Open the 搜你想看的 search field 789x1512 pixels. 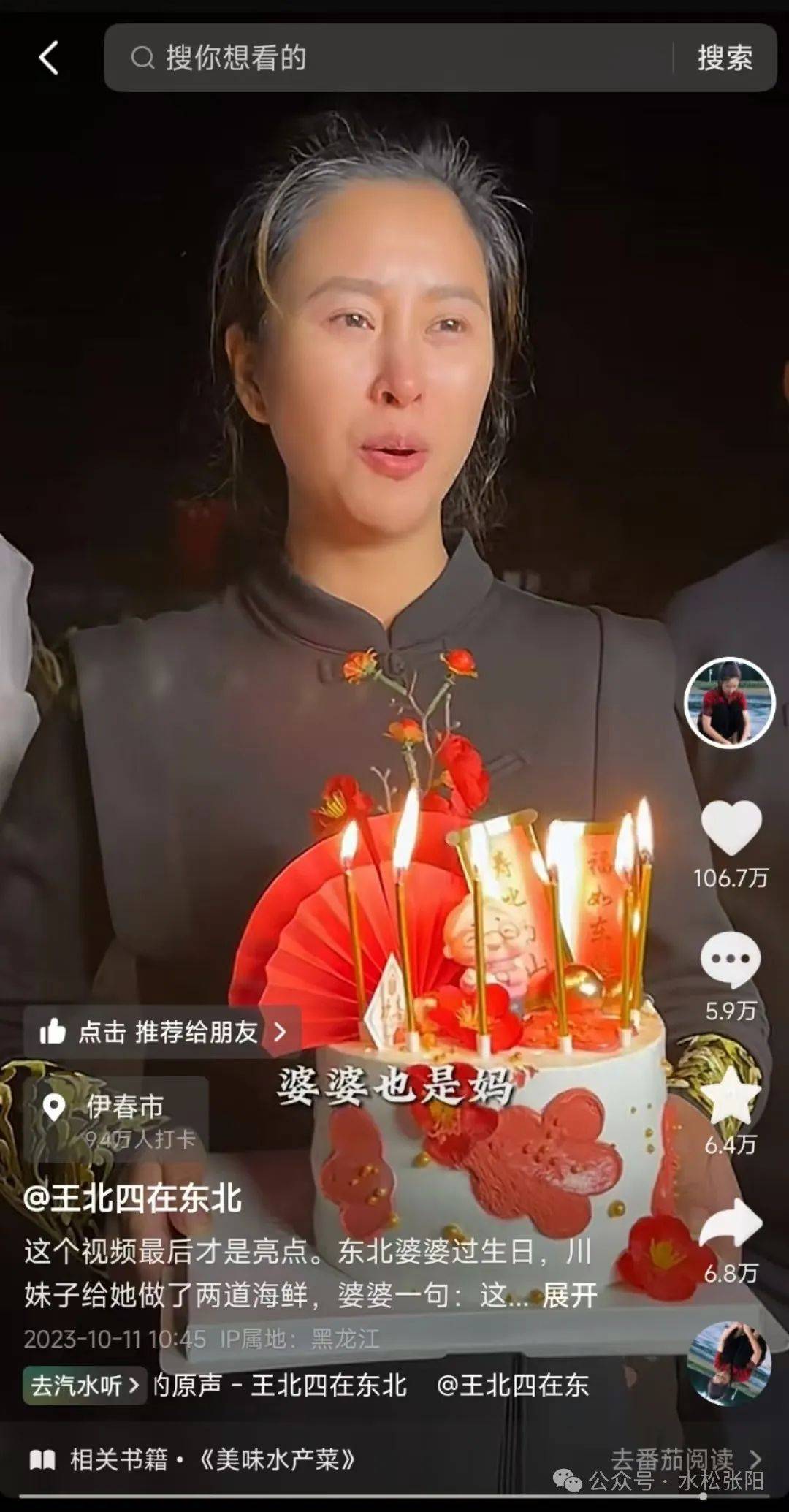(387, 58)
